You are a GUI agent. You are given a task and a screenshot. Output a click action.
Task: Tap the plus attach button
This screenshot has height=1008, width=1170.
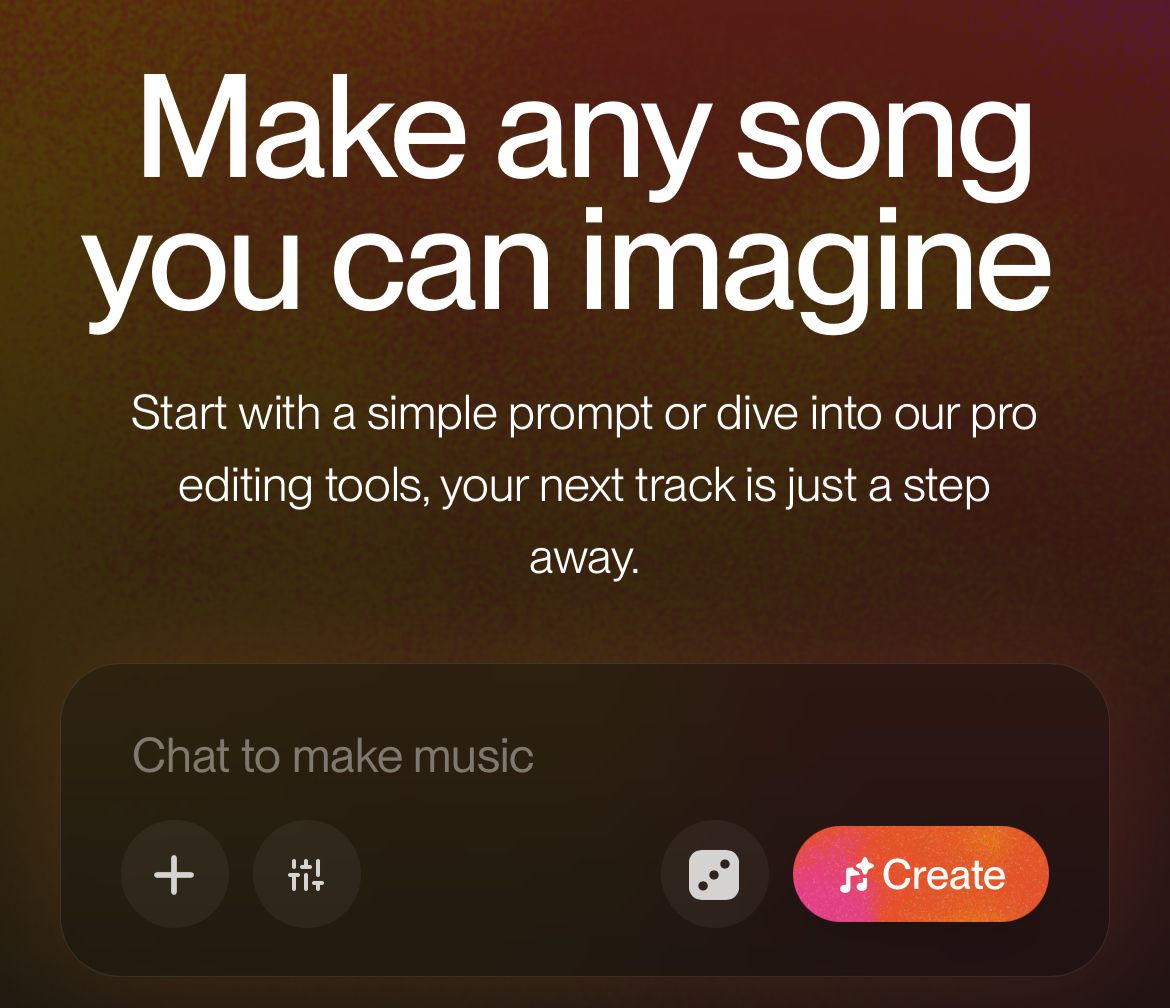point(175,875)
